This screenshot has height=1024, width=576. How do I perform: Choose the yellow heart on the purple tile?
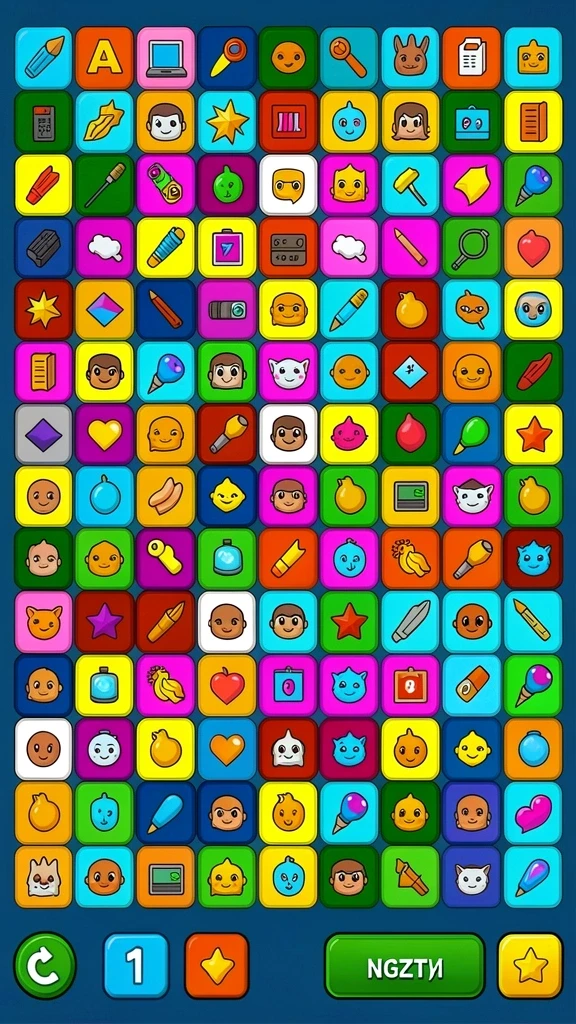click(x=104, y=435)
